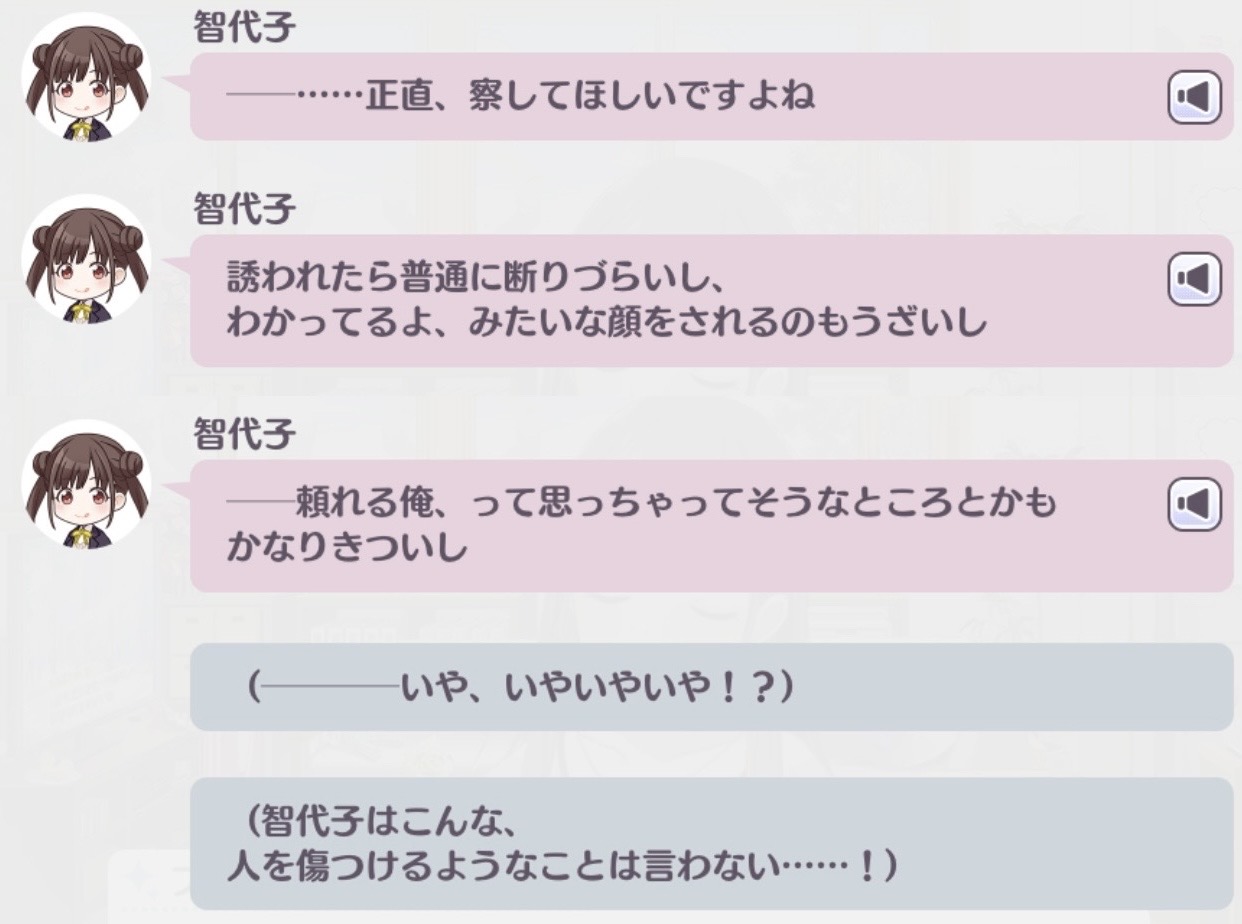
Task: Play voice for 頼れる俺 line
Action: (x=1194, y=504)
